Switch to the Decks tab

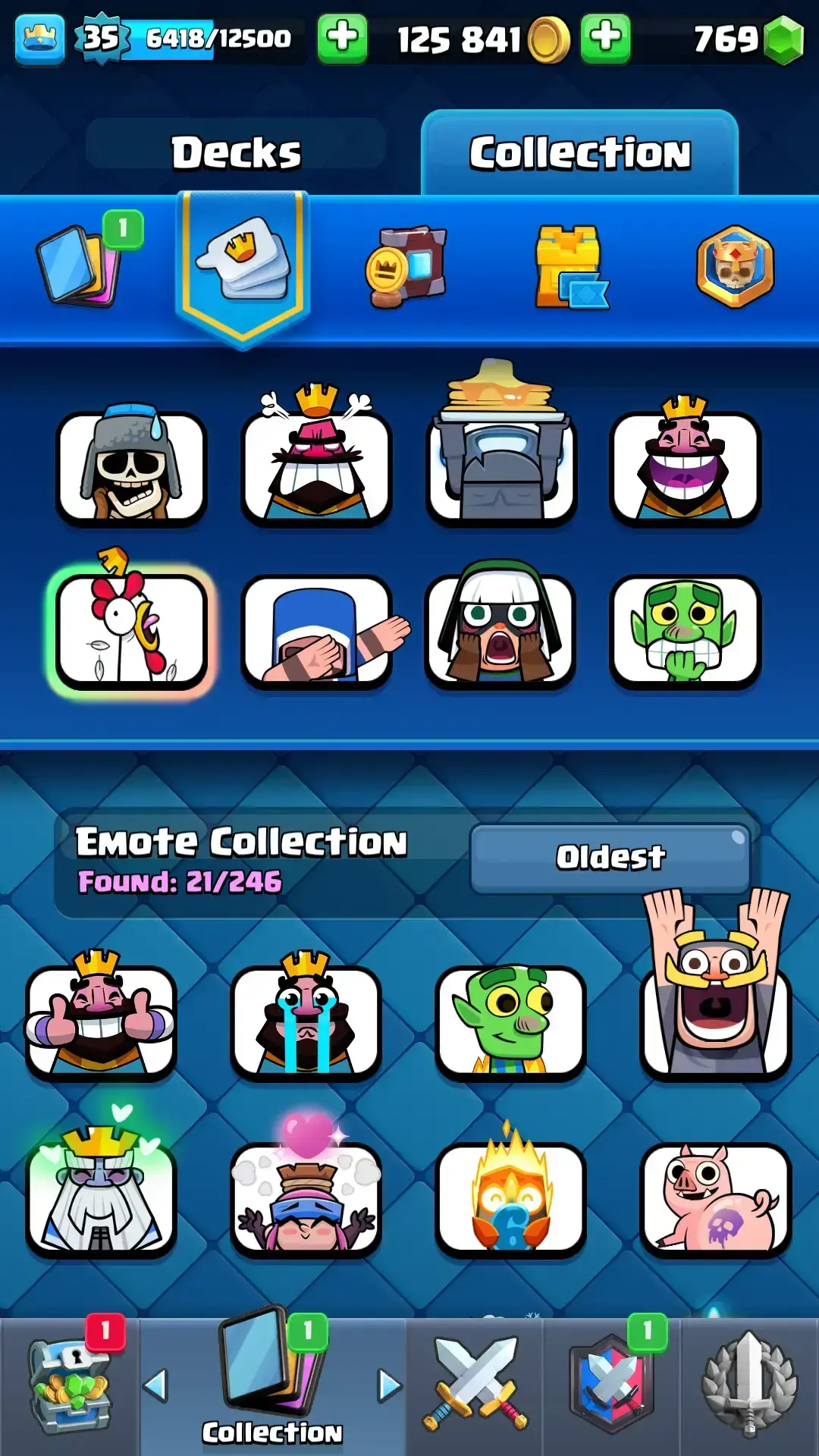[236, 152]
